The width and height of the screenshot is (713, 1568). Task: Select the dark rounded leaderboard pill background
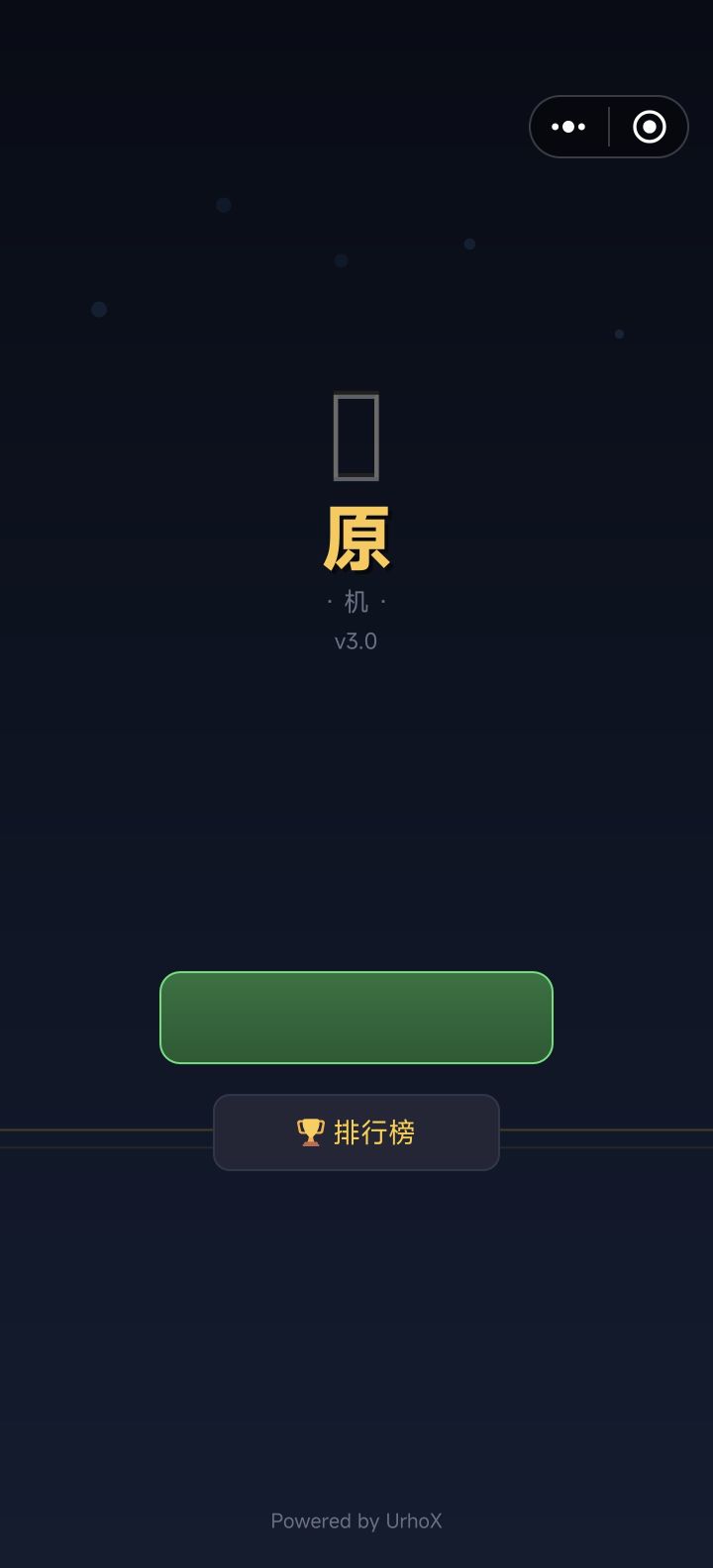click(356, 1131)
